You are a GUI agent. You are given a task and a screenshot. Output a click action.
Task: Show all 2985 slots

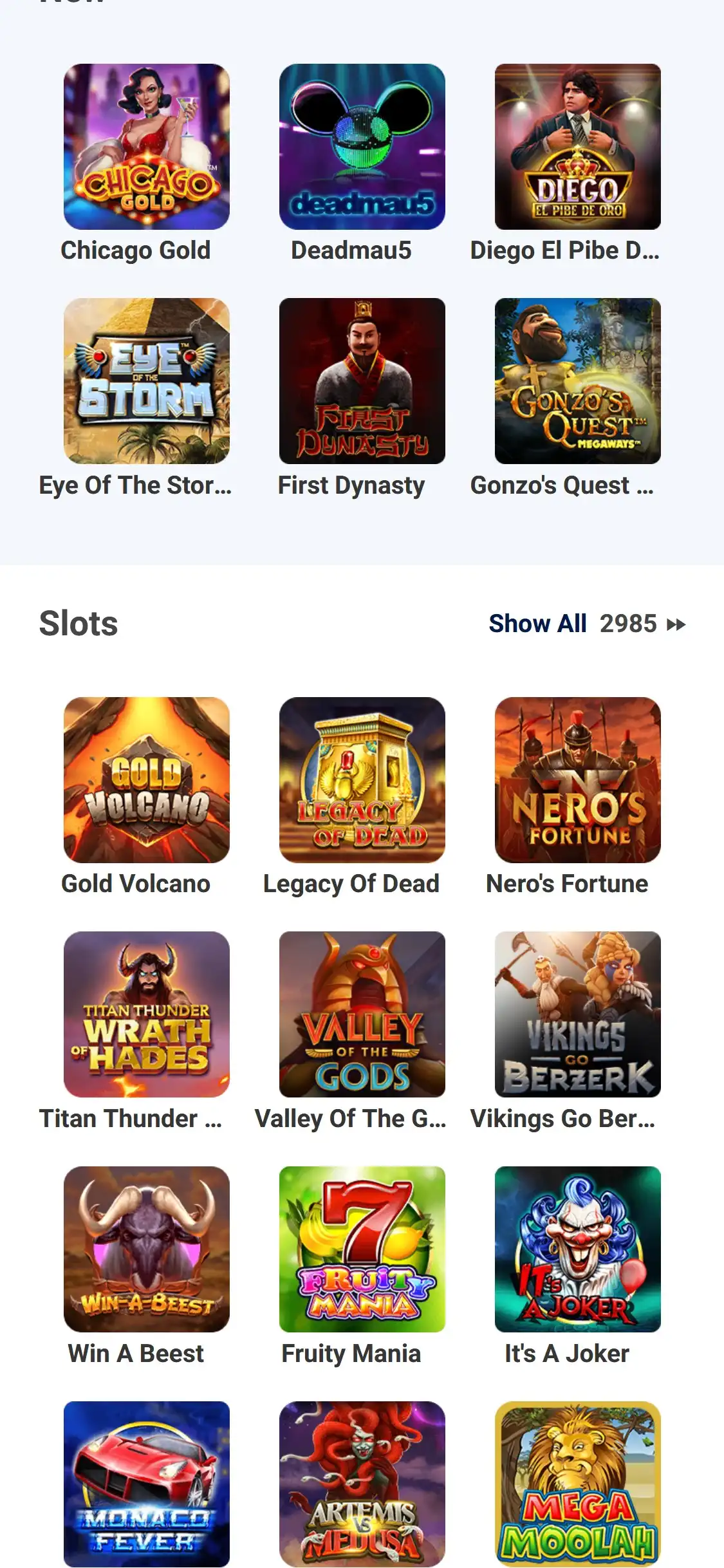click(587, 624)
